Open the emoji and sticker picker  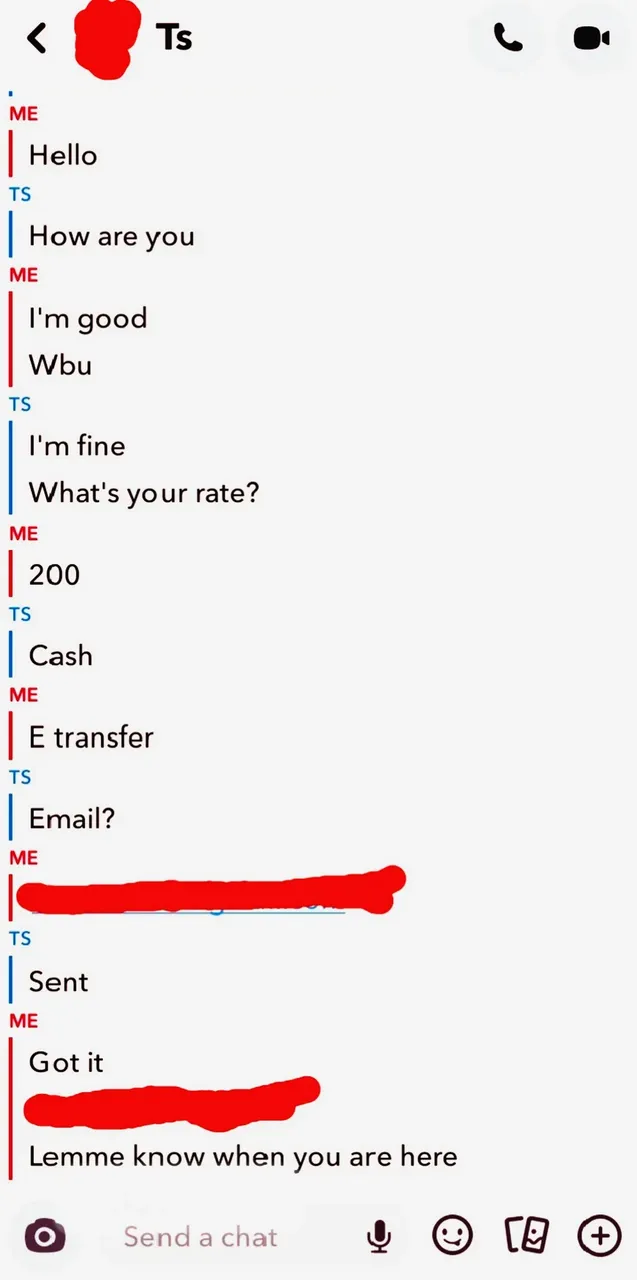[x=452, y=1236]
